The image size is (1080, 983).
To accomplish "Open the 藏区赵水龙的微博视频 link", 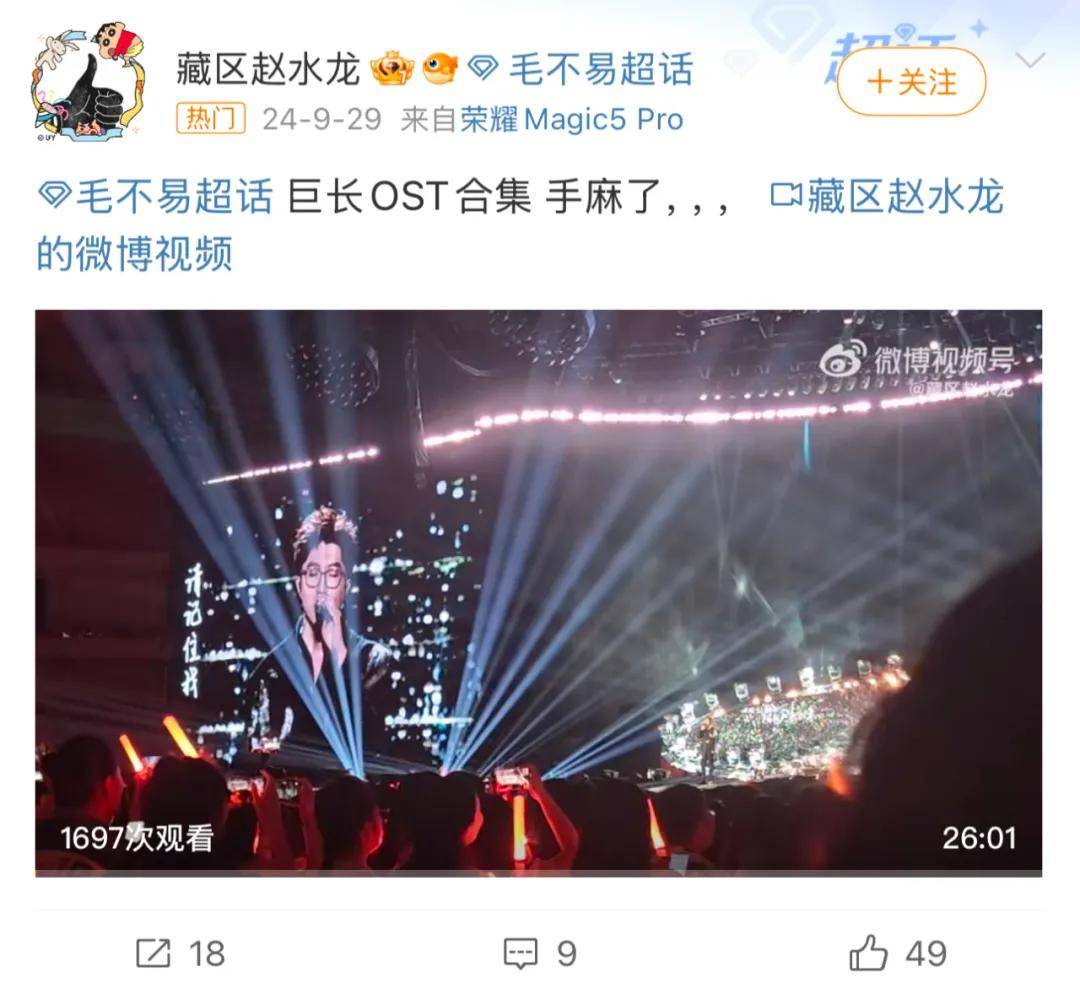I will point(885,197).
